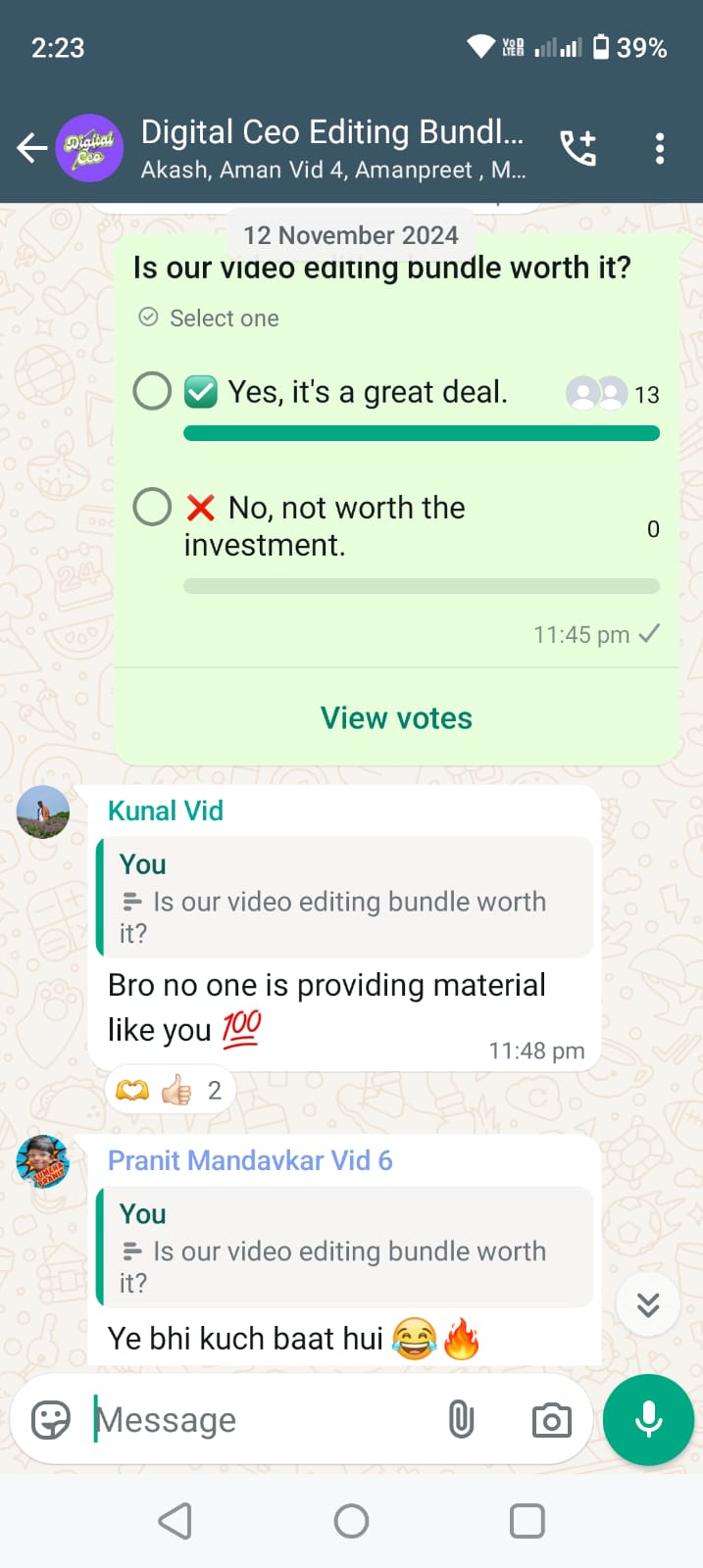View votes on the poll
The height and width of the screenshot is (1568, 703).
(396, 718)
